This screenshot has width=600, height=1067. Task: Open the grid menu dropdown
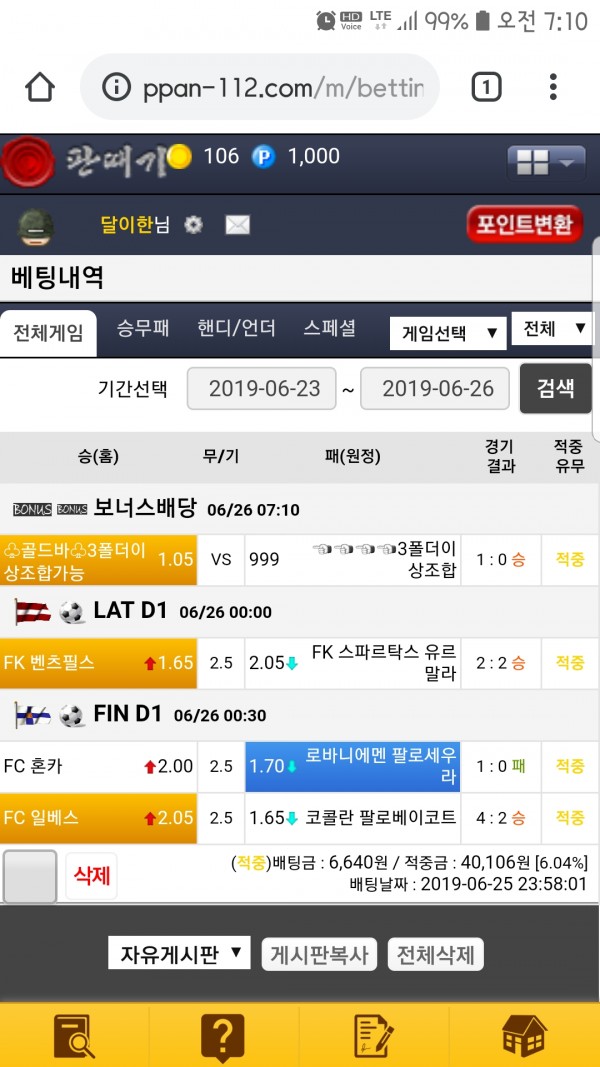click(545, 161)
